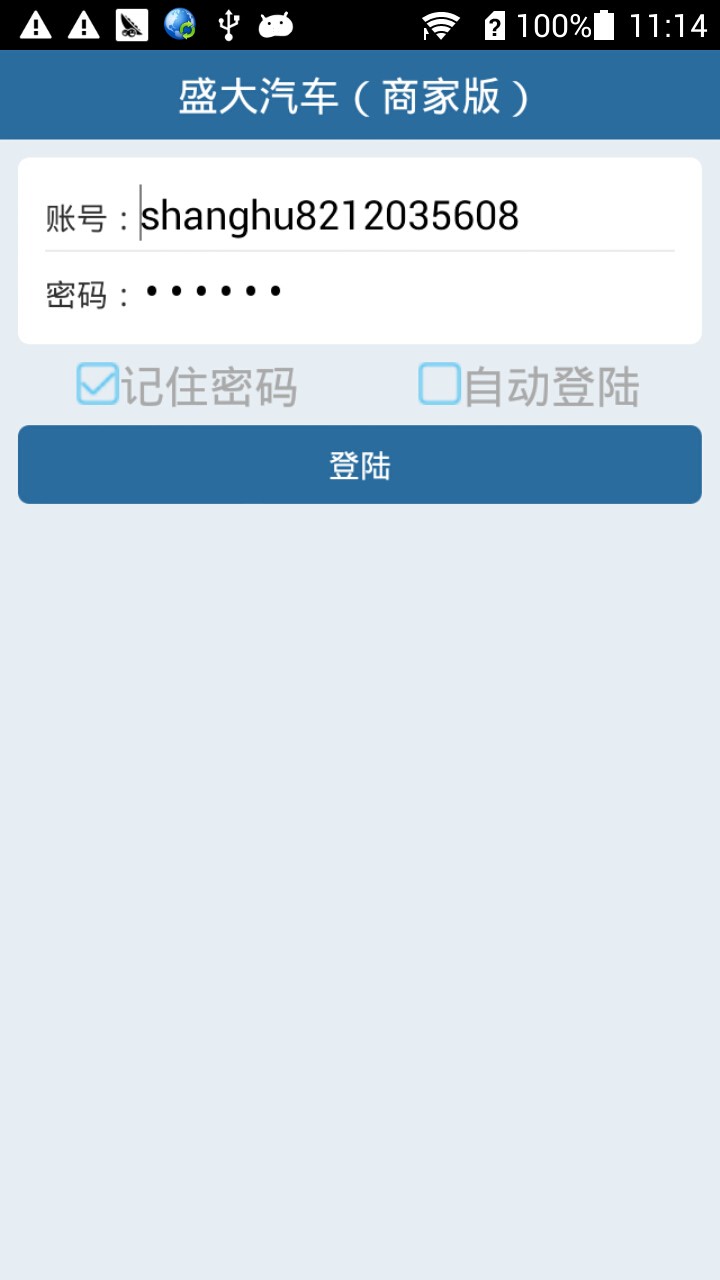Viewport: 720px width, 1280px height.
Task: Uncheck the 记住密码 checkbox
Action: point(187,386)
